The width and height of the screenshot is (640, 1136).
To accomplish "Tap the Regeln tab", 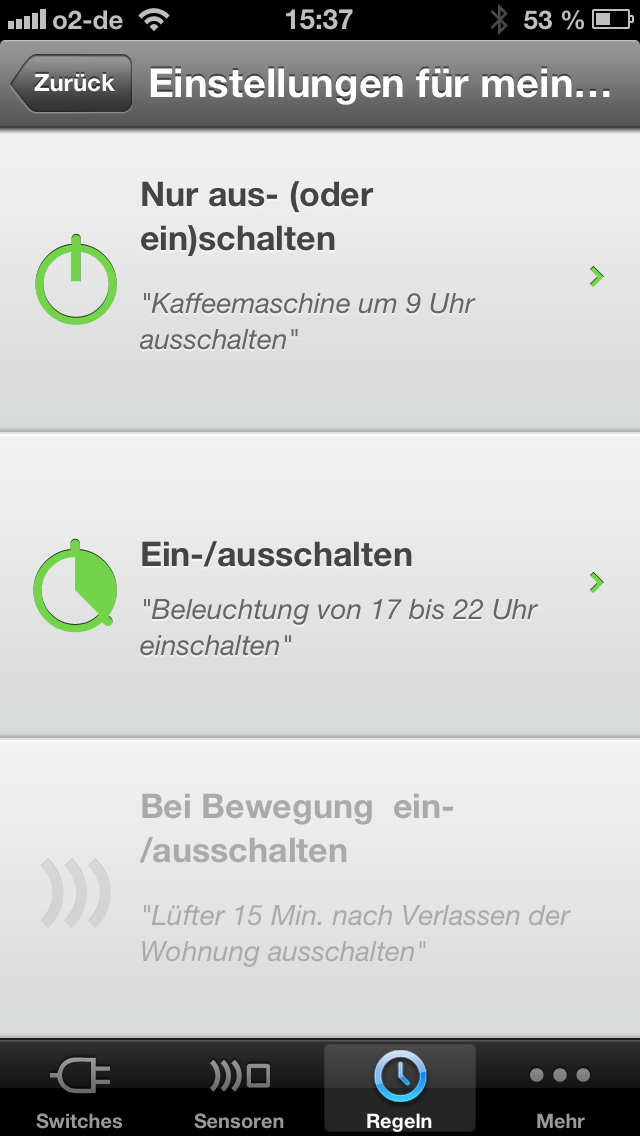I will point(399,1090).
